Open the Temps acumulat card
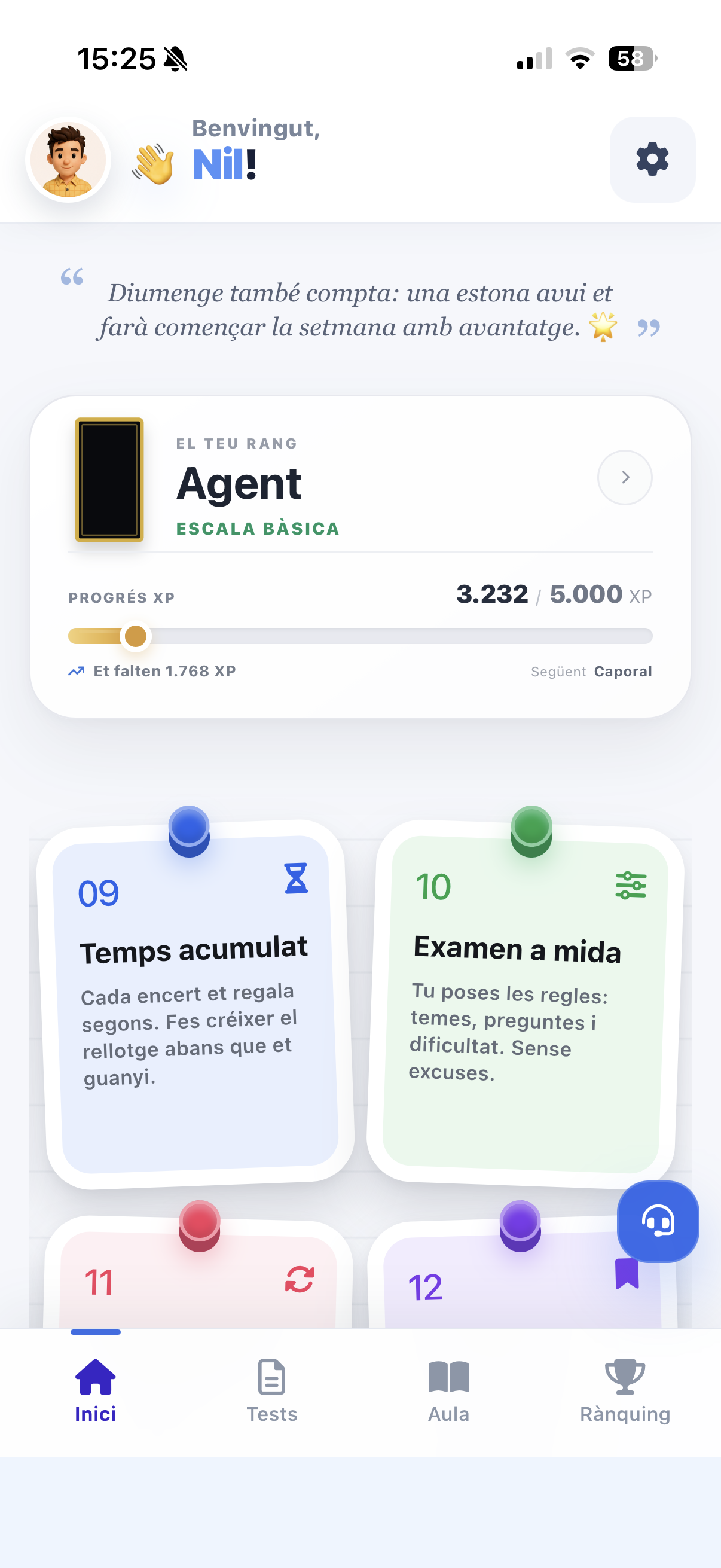Viewport: 721px width, 1568px height. tap(197, 1003)
